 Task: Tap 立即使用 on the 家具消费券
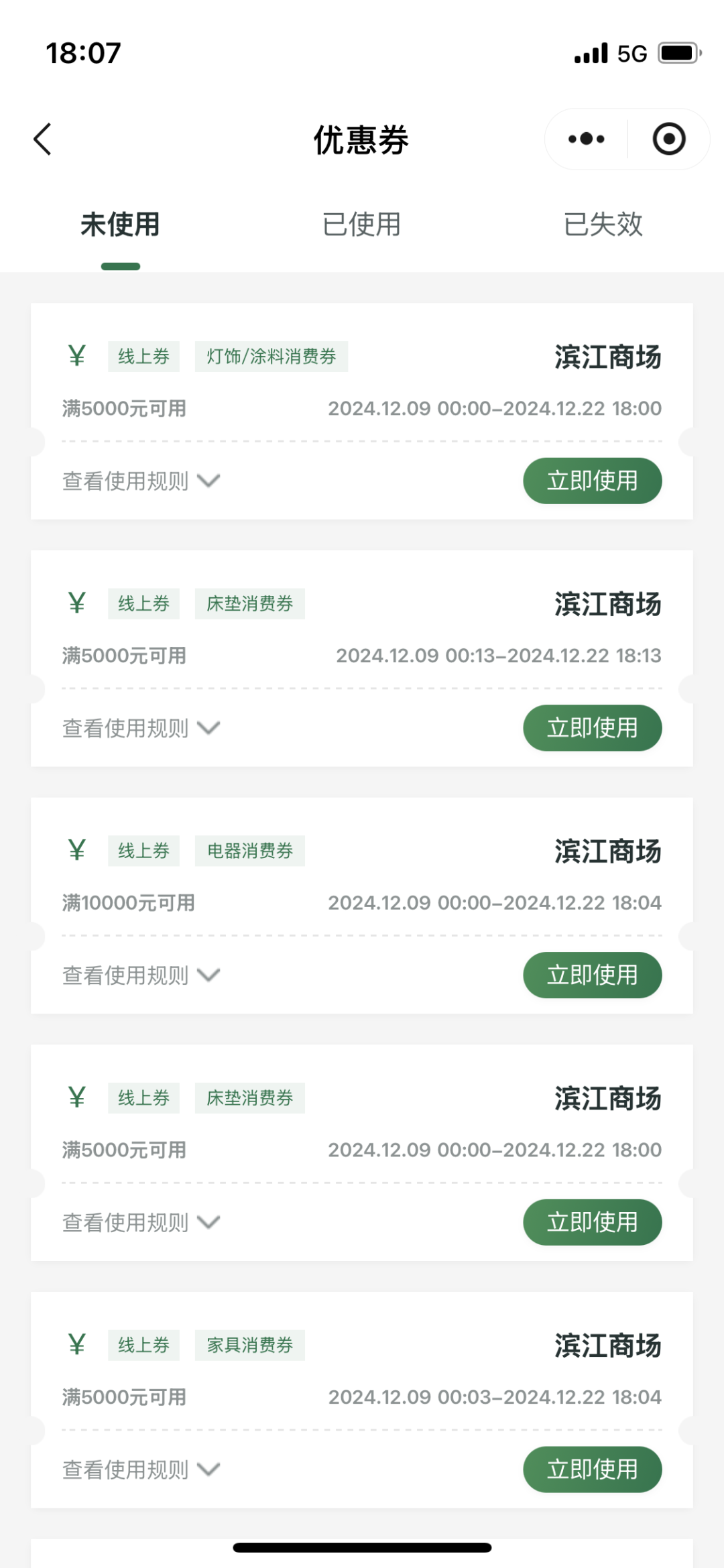[x=593, y=1469]
